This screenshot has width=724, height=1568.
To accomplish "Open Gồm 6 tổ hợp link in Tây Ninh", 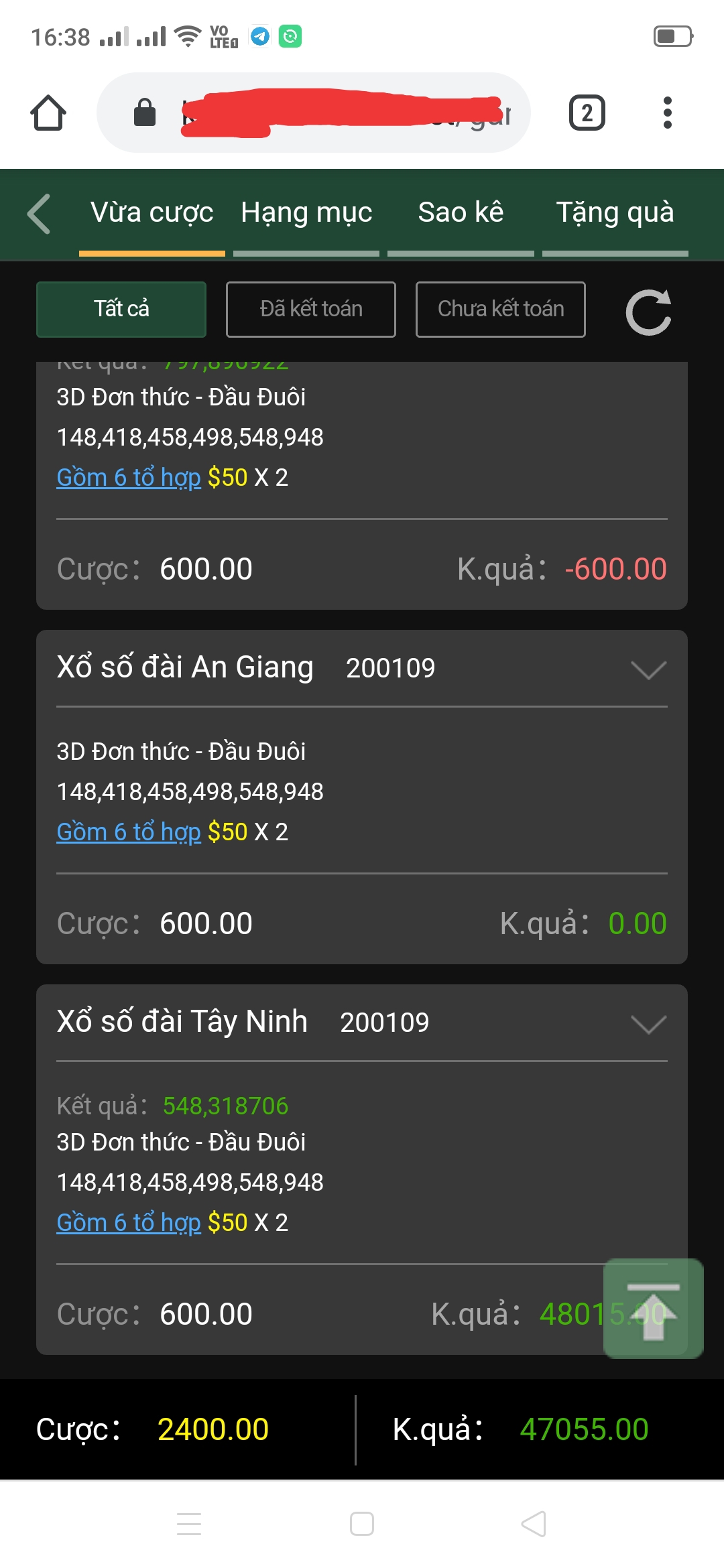I will pos(129,1223).
